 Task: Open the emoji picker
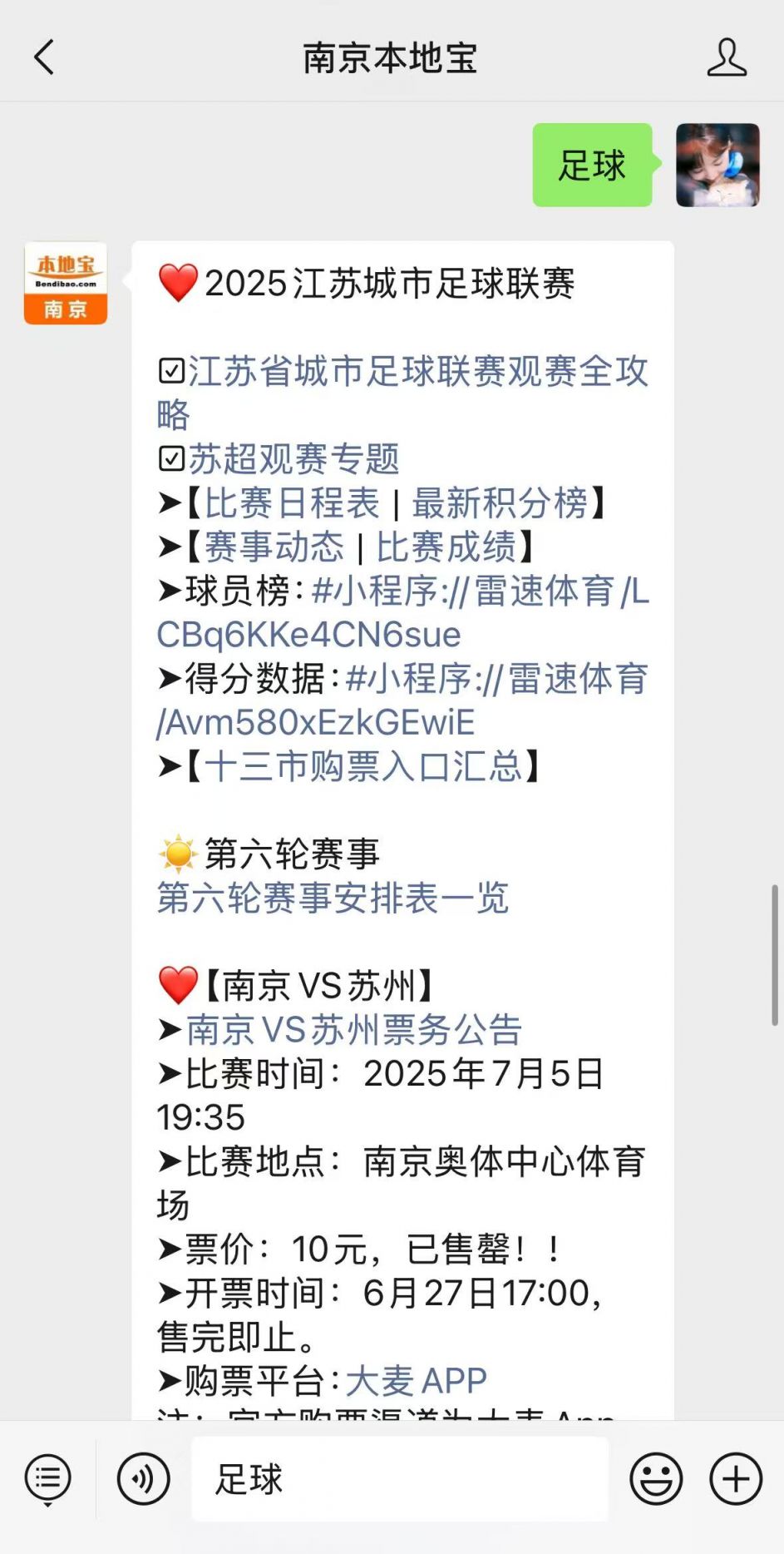656,1479
